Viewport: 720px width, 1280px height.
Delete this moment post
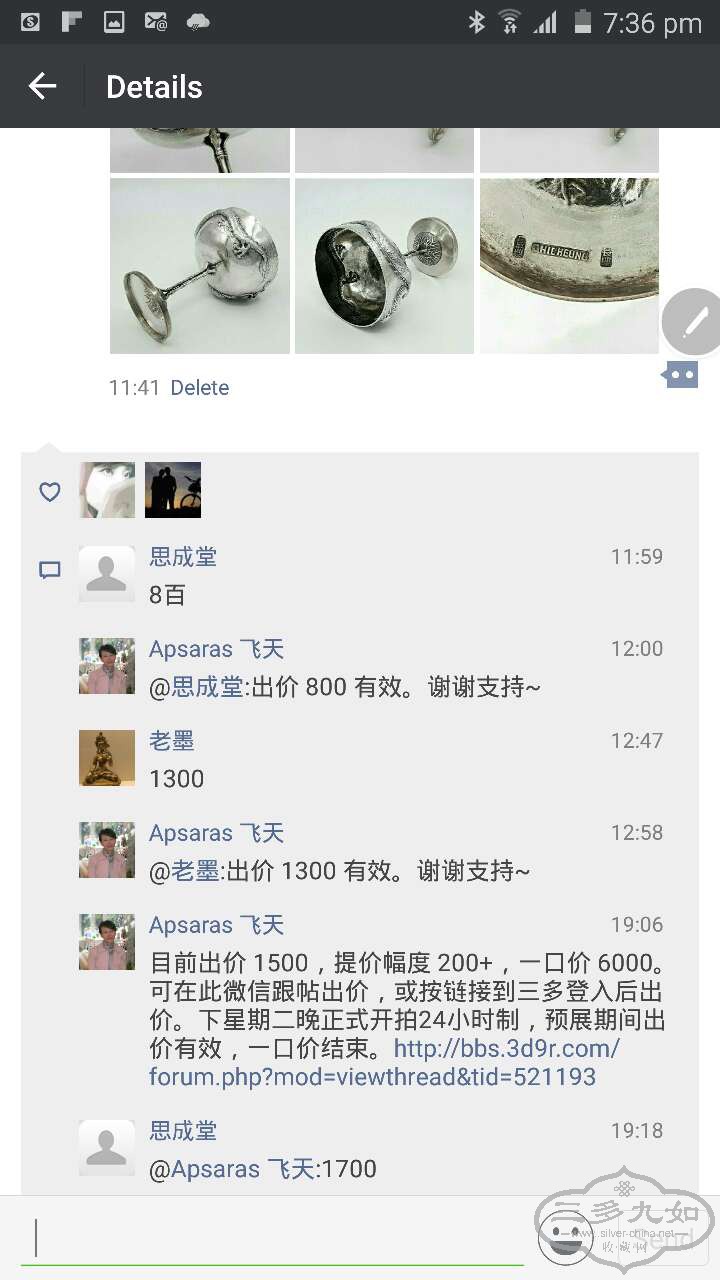(x=199, y=388)
